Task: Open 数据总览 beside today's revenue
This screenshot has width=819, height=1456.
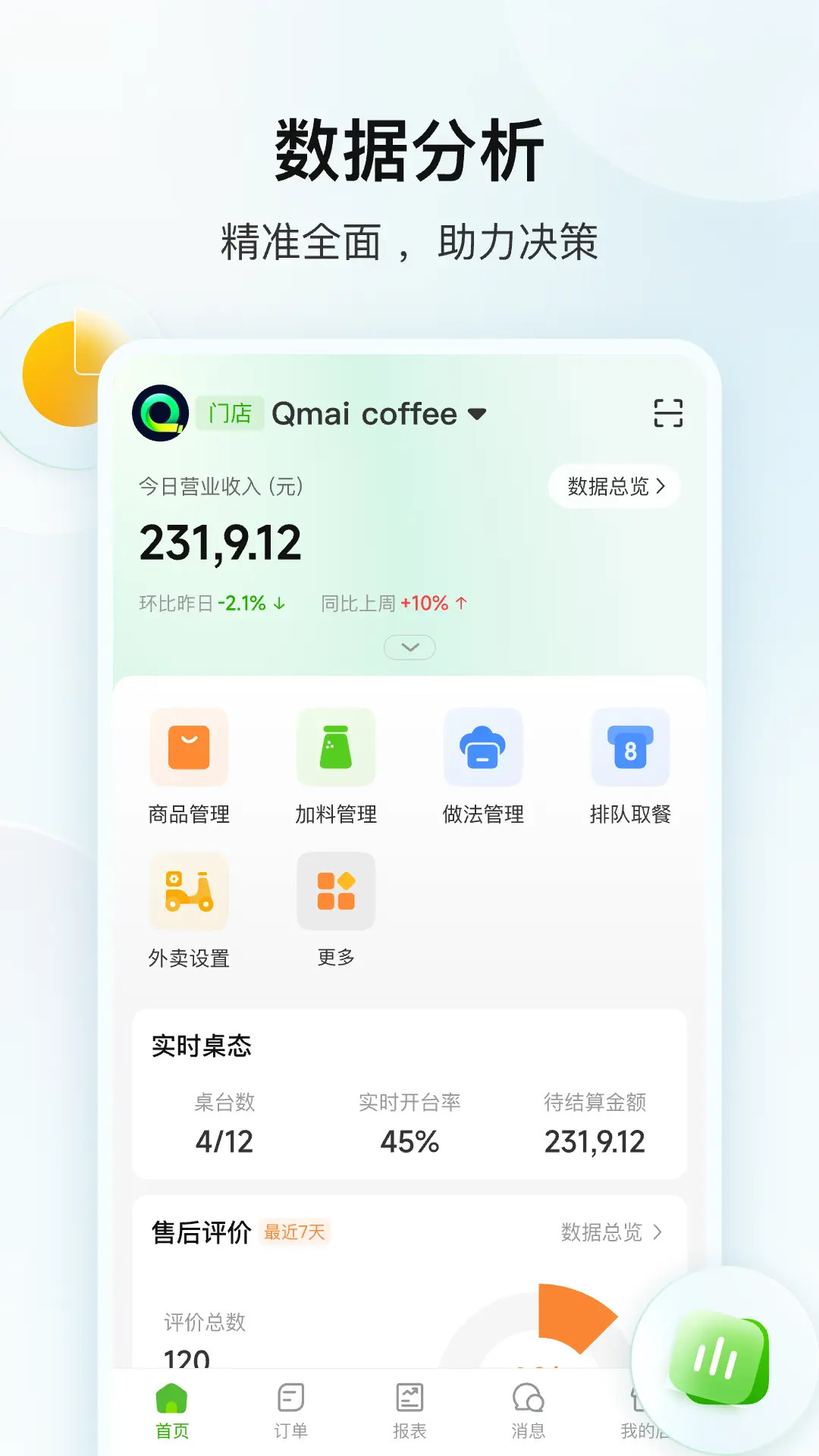Action: pyautogui.click(x=614, y=488)
